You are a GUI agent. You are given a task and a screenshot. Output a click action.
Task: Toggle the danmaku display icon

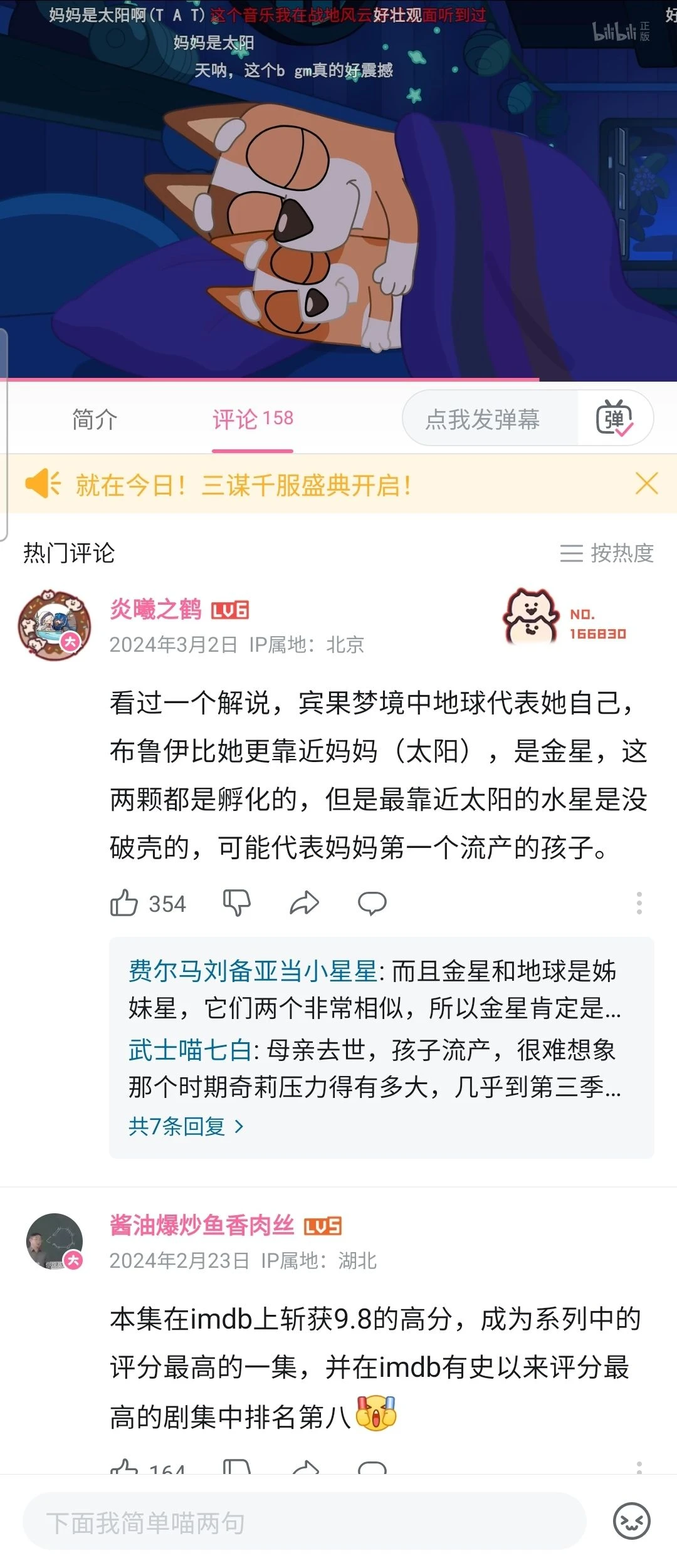tap(614, 418)
